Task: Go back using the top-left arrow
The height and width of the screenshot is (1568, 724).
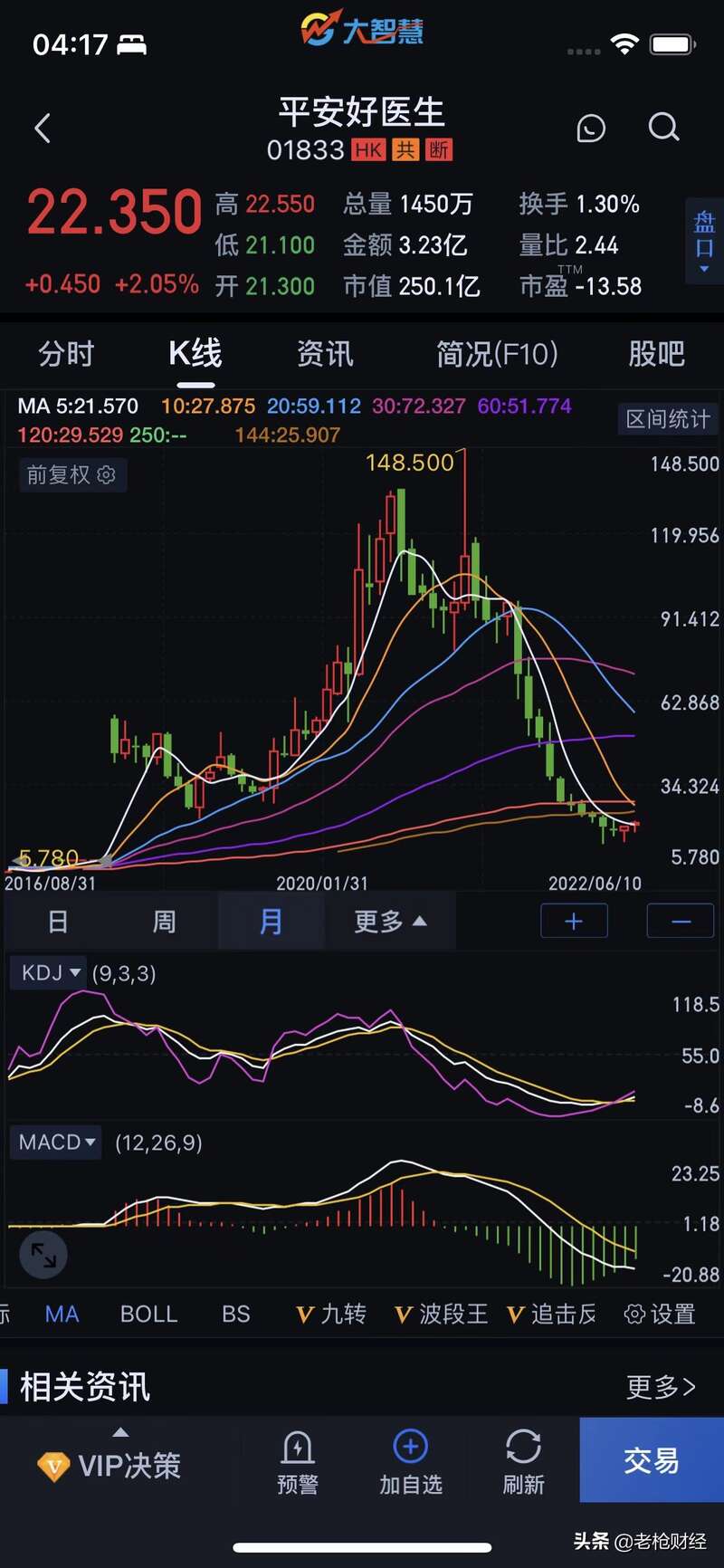Action: coord(43,129)
